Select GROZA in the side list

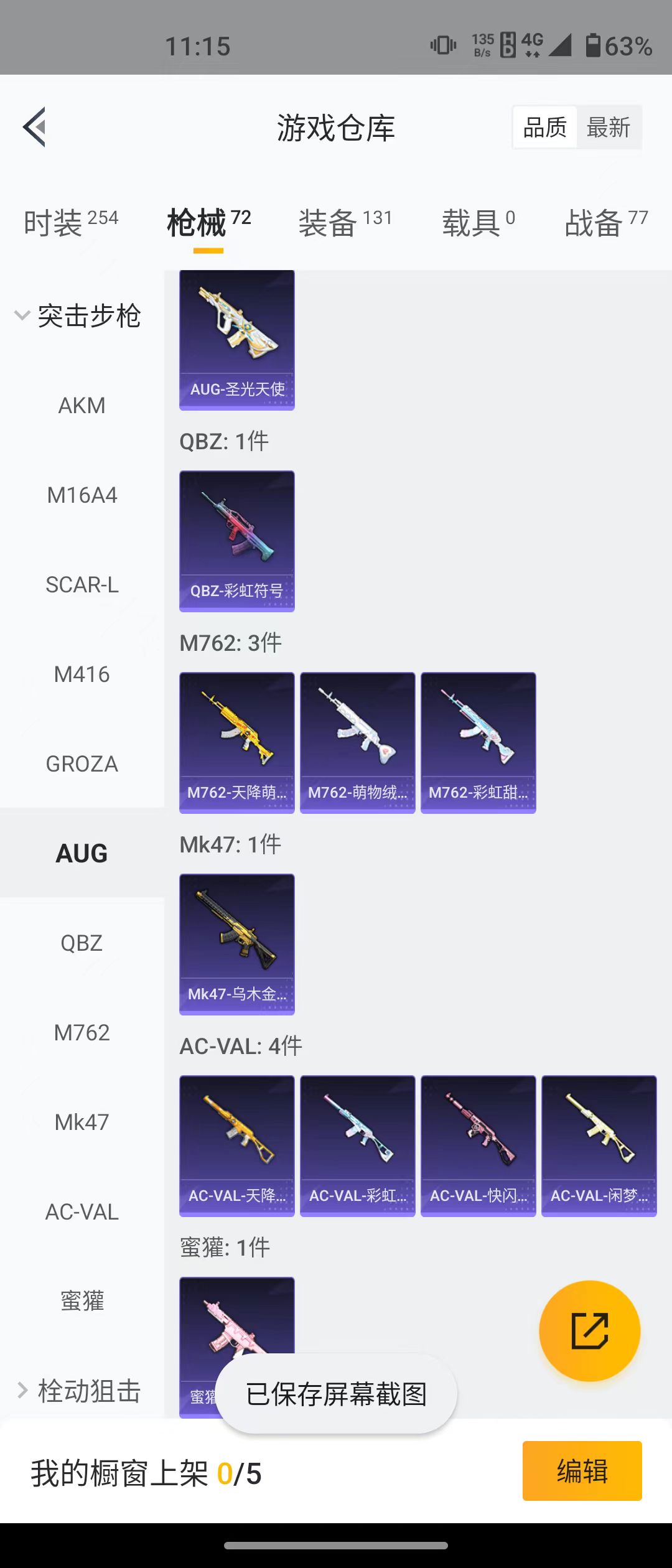click(82, 764)
